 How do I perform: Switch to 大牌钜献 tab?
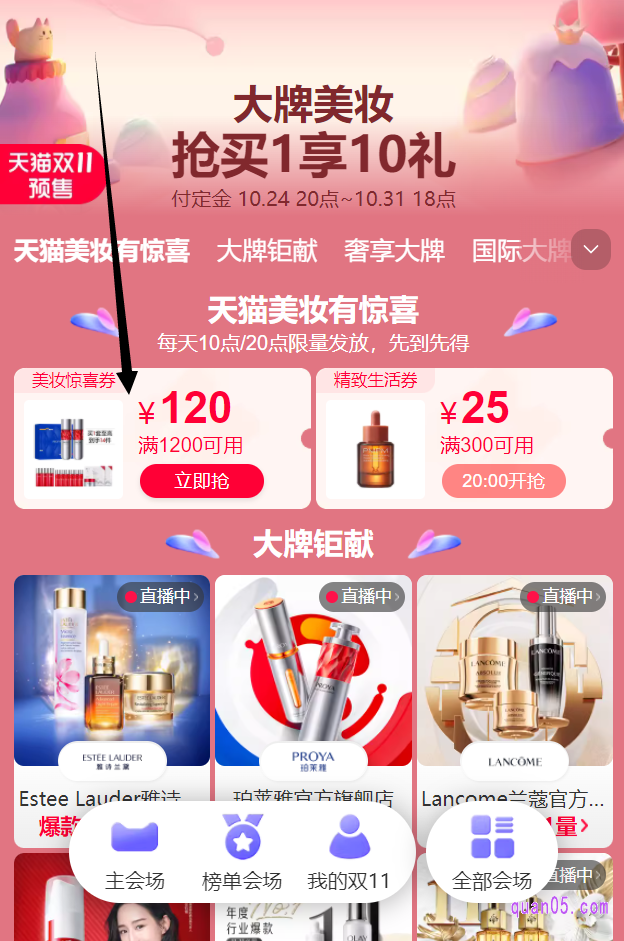click(x=267, y=250)
